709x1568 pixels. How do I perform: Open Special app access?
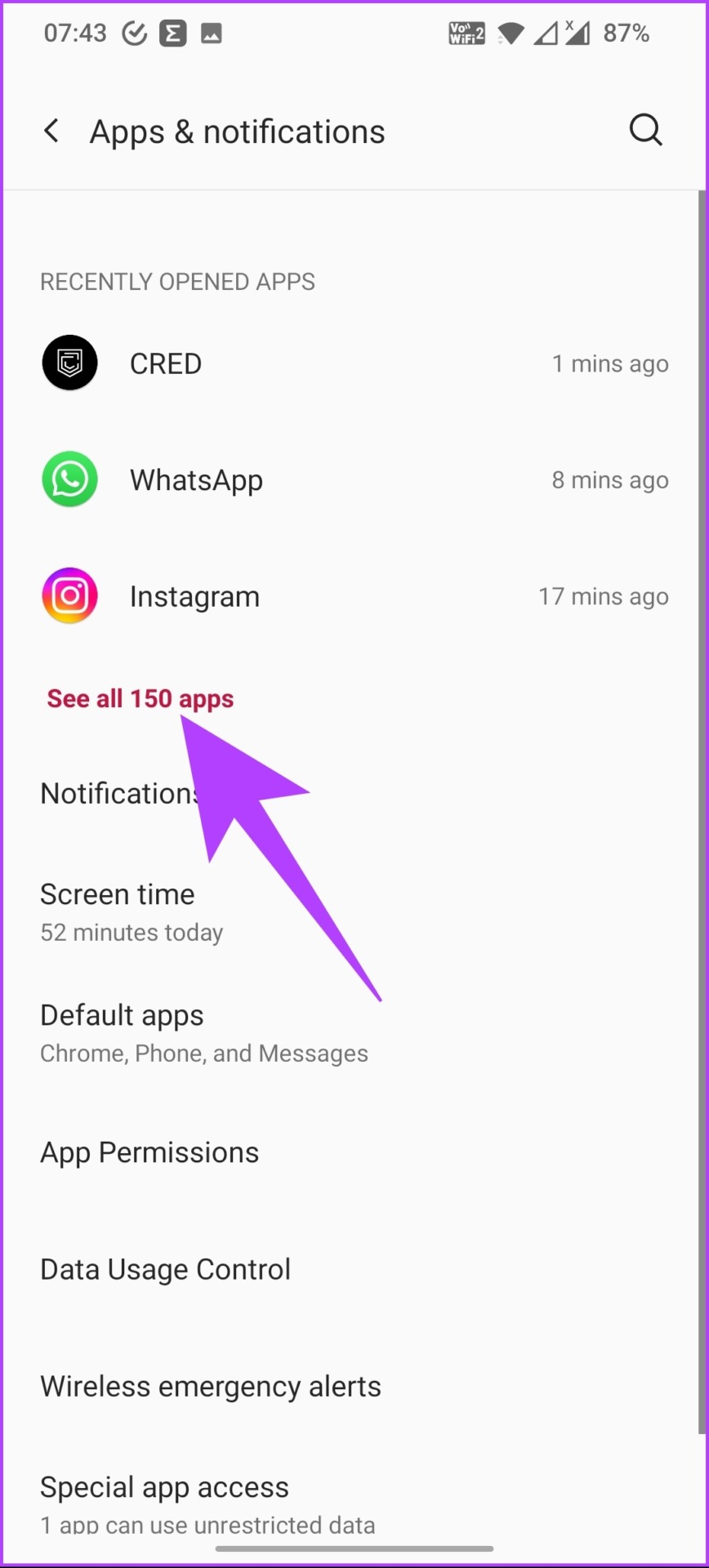[x=354, y=1503]
